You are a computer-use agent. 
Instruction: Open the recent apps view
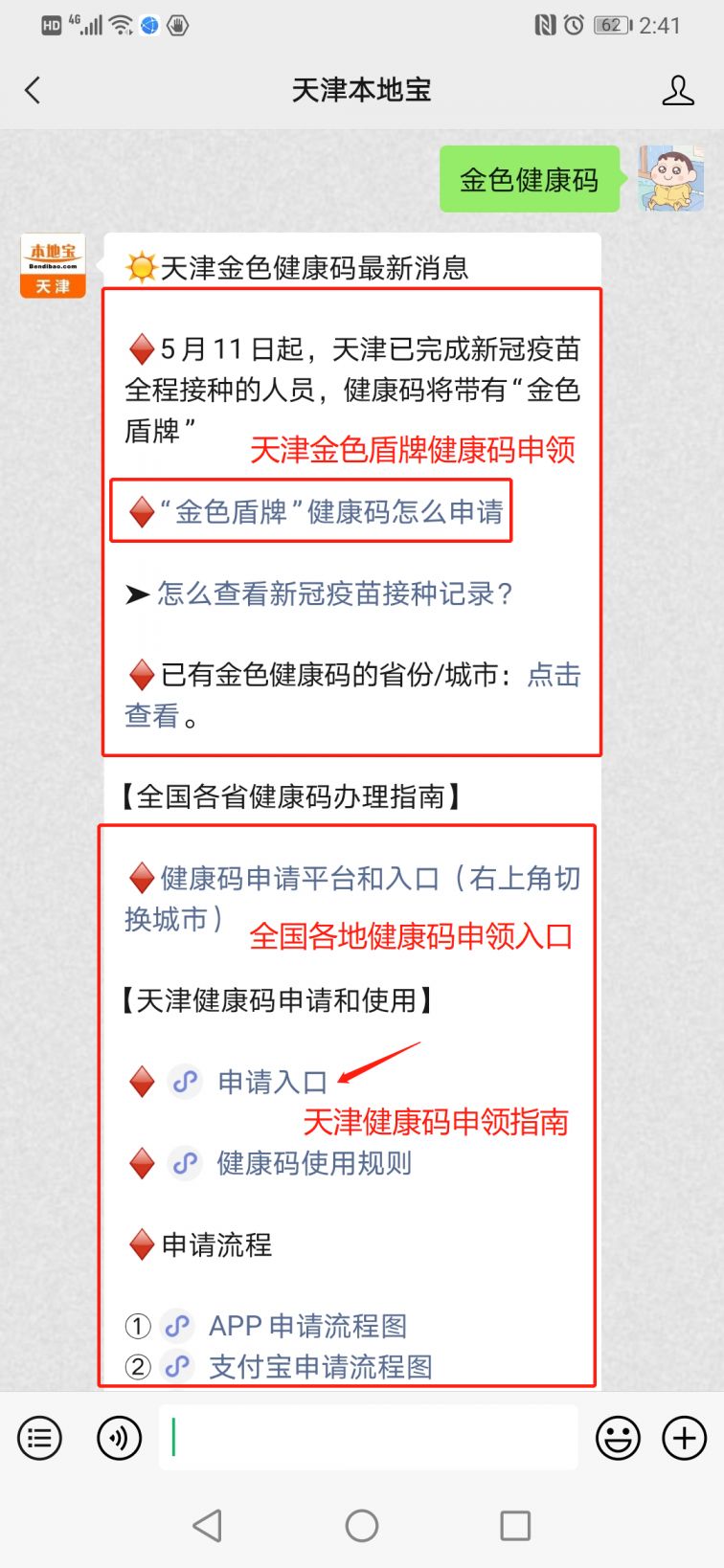coord(515,1525)
